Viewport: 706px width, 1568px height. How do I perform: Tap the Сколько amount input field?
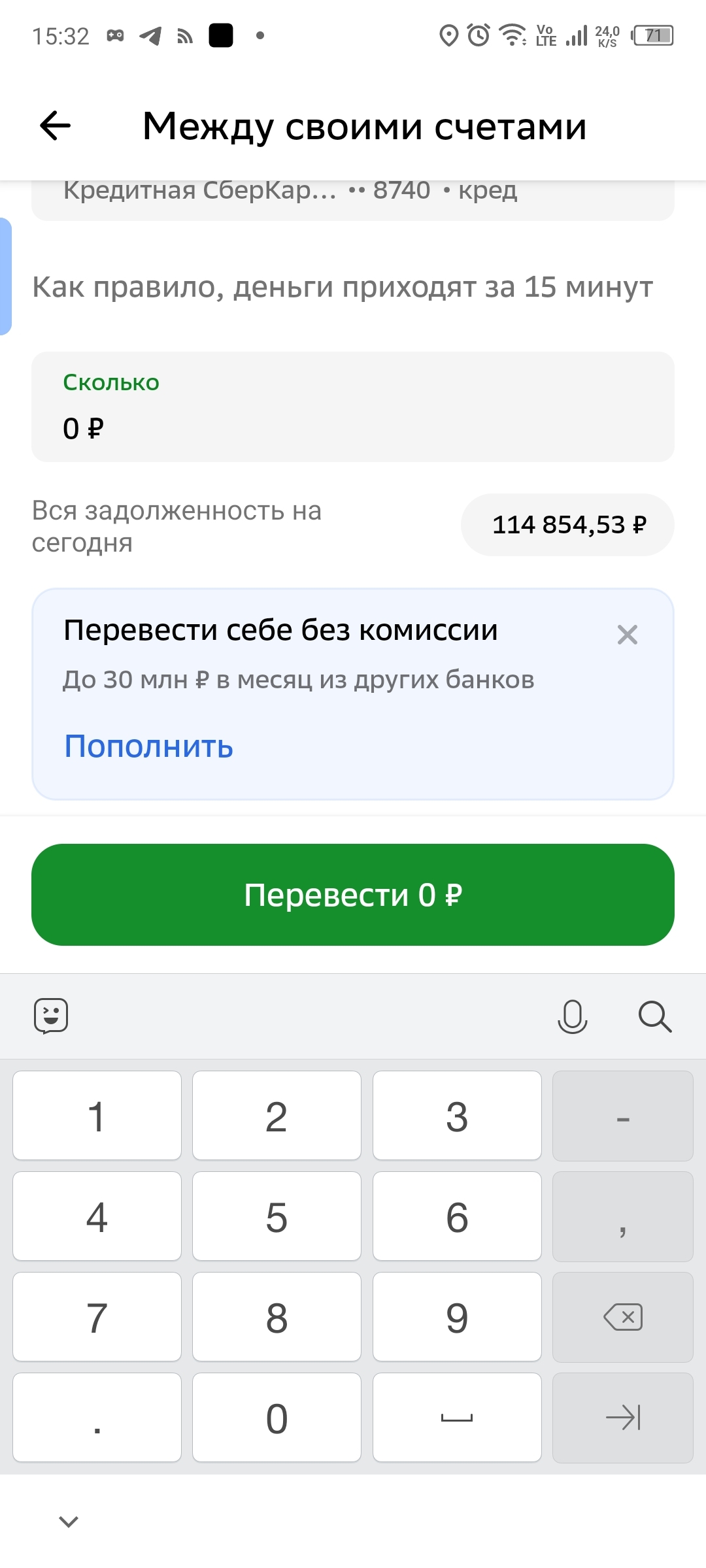tap(353, 407)
